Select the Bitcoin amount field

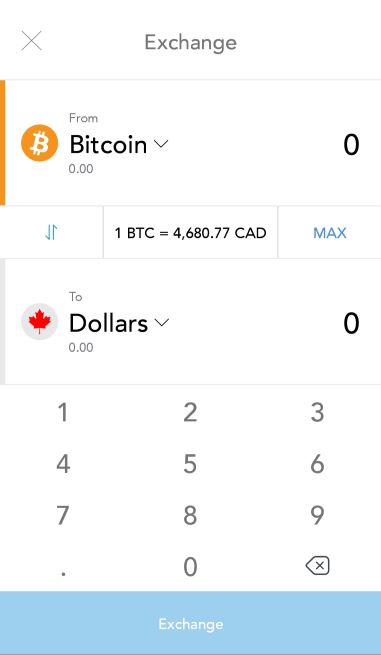[x=351, y=145]
